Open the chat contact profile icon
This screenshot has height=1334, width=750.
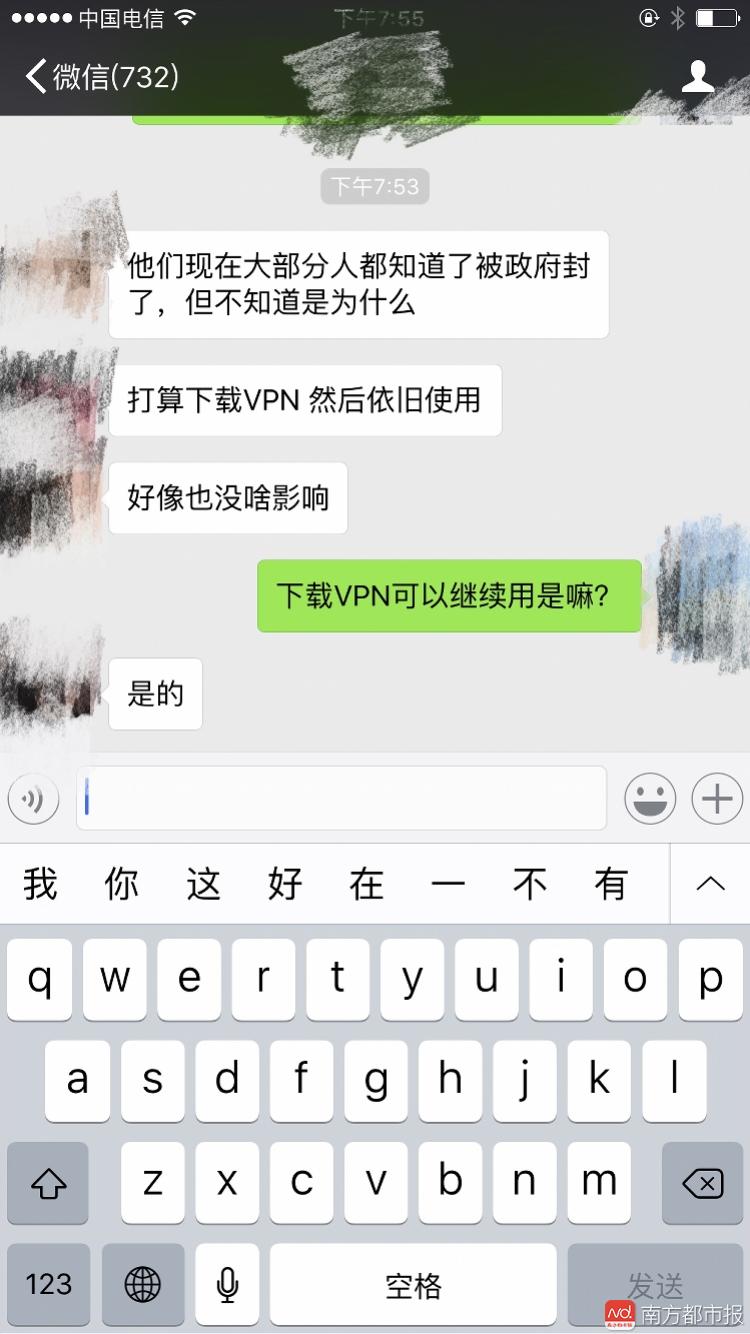click(x=700, y=75)
